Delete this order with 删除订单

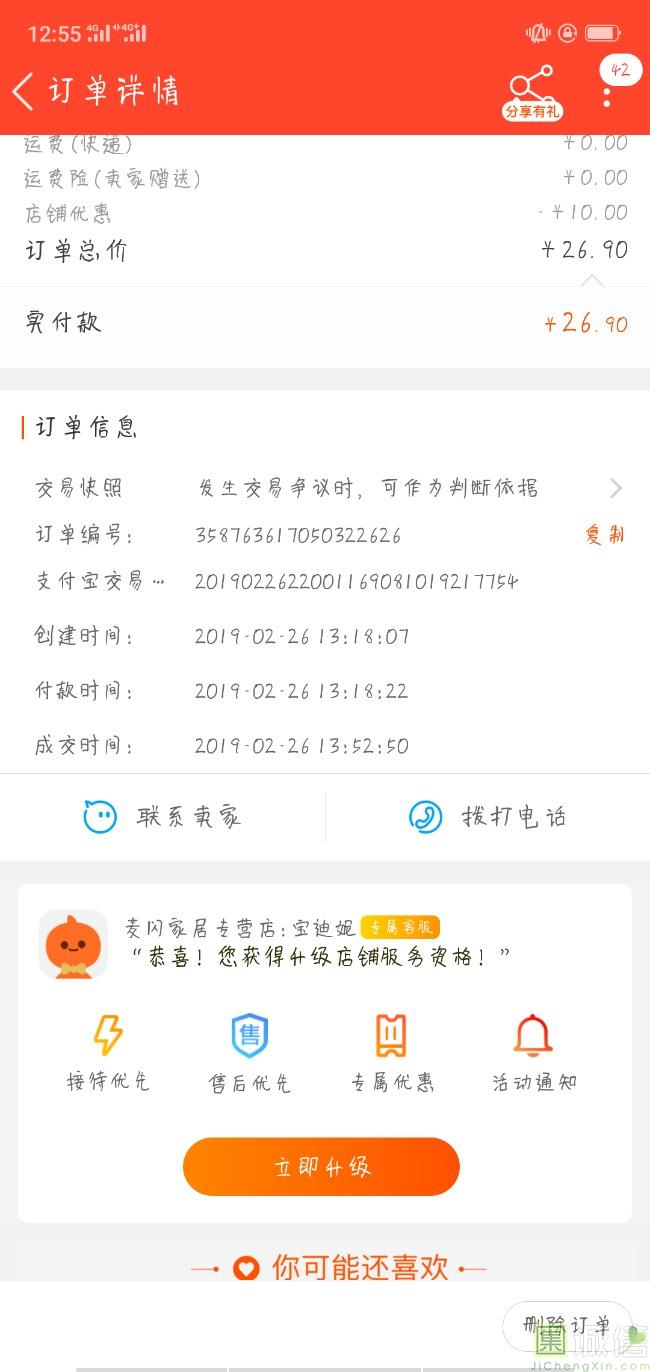click(566, 1326)
